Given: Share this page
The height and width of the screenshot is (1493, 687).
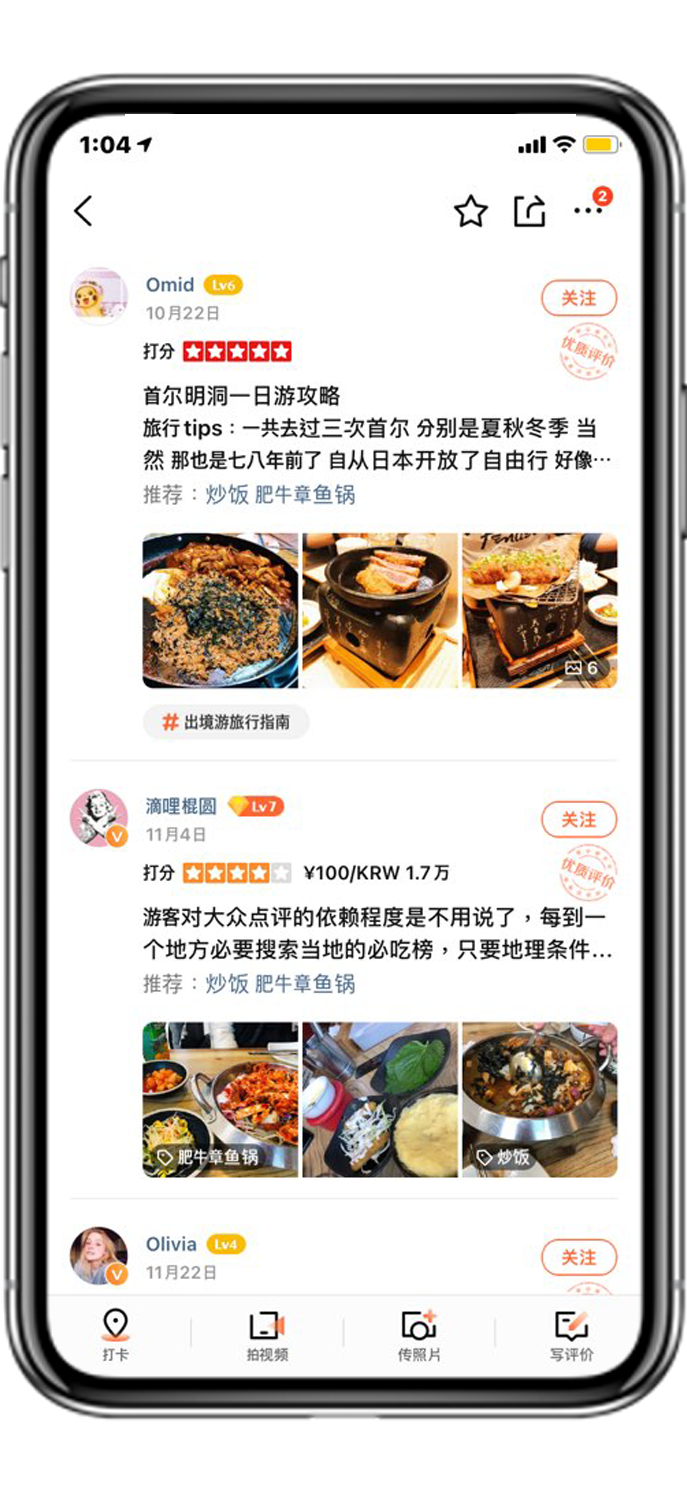Looking at the screenshot, I should pyautogui.click(x=530, y=211).
